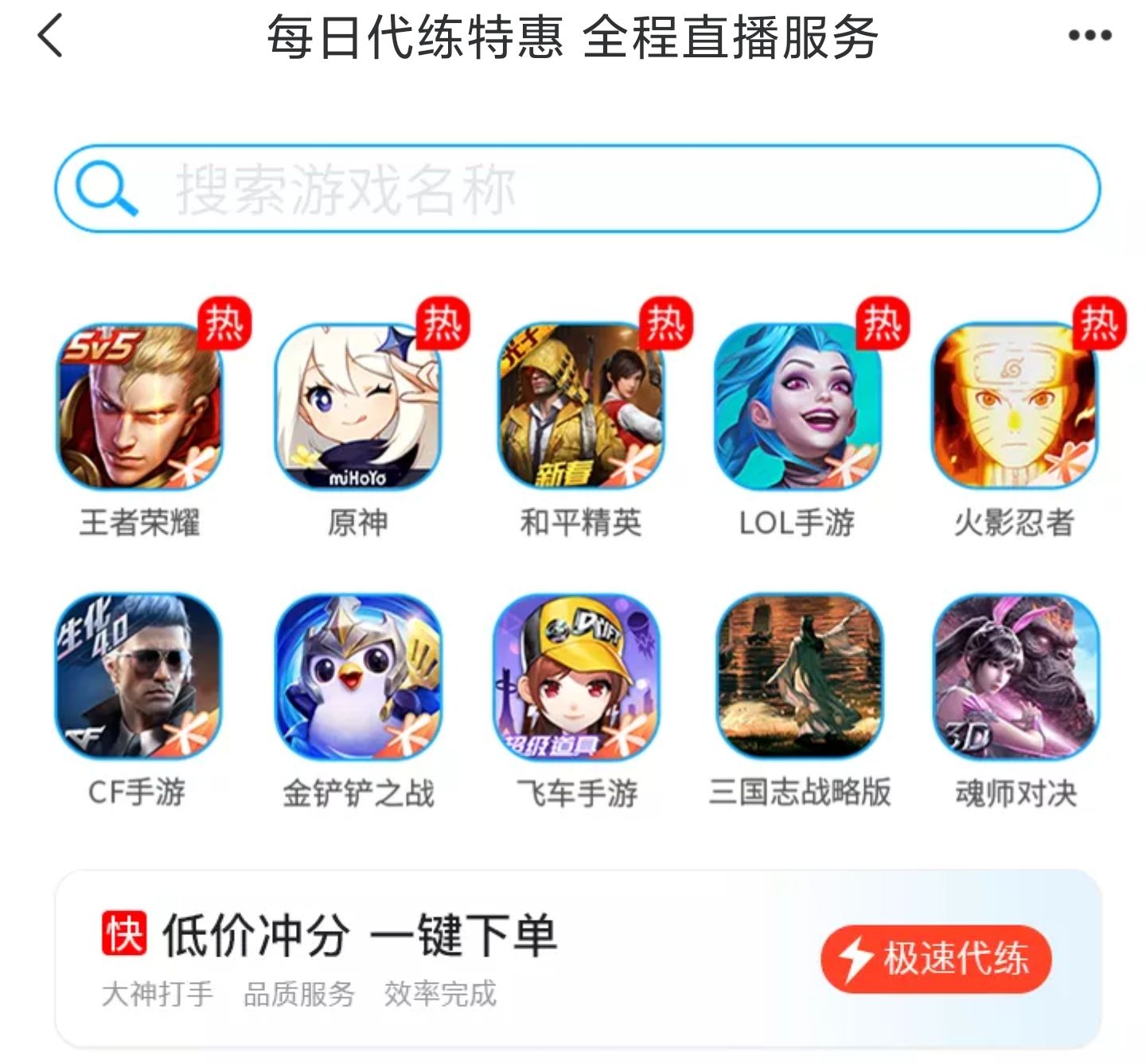Viewport: 1146px width, 1064px height.
Task: Tap the red 极速代练 button
Action: (x=936, y=959)
